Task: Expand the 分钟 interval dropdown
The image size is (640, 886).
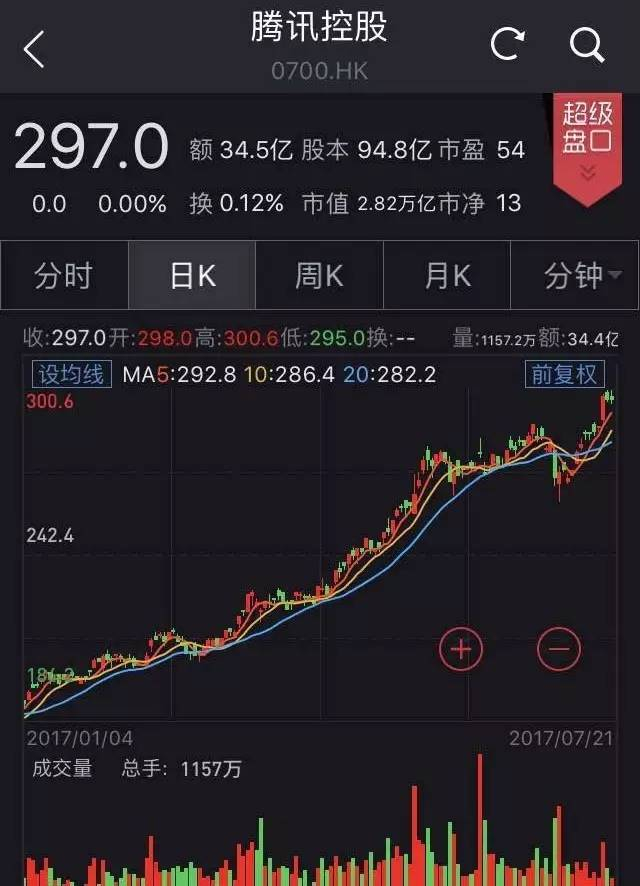Action: tap(577, 275)
